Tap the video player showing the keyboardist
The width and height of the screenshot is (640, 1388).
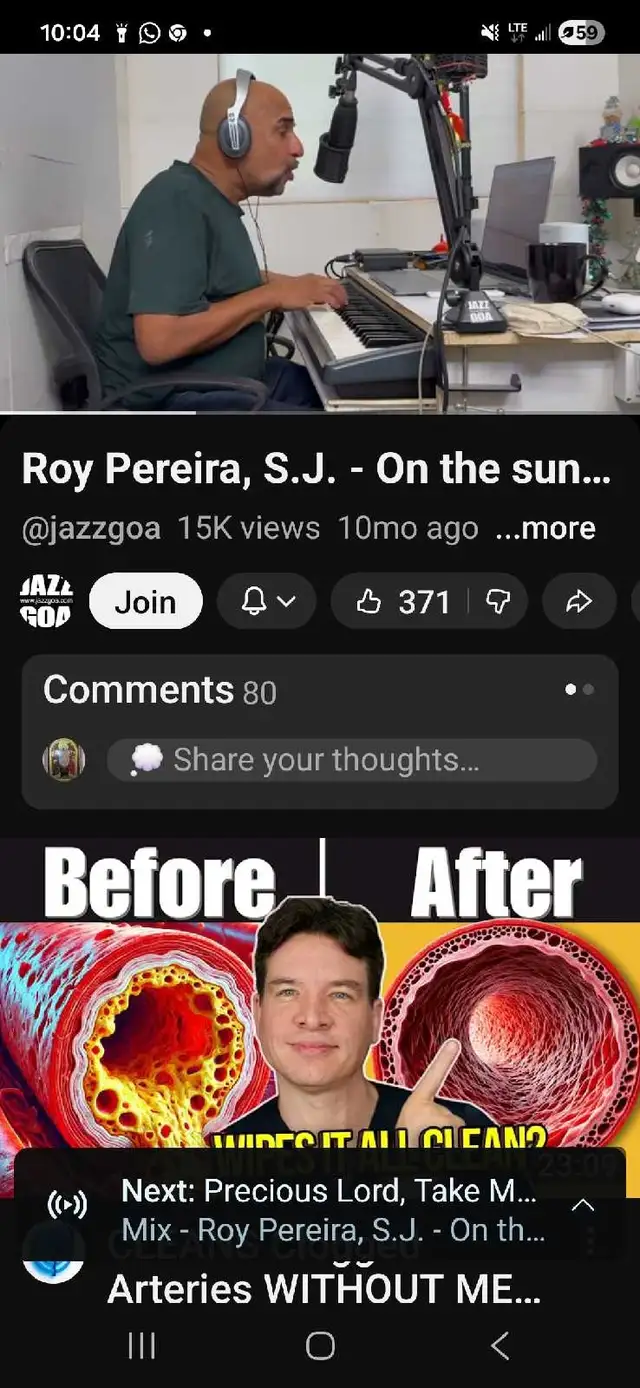coord(320,232)
